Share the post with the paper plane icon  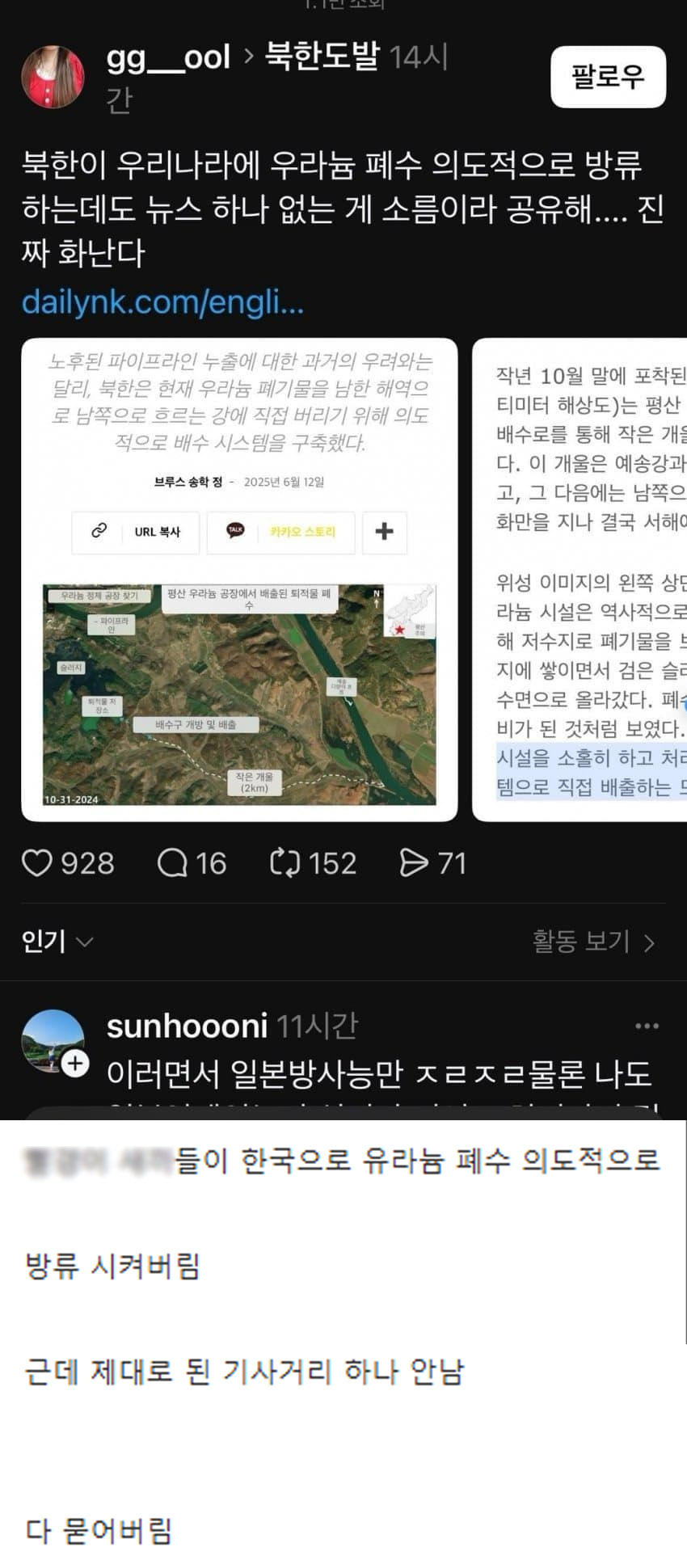point(414,863)
